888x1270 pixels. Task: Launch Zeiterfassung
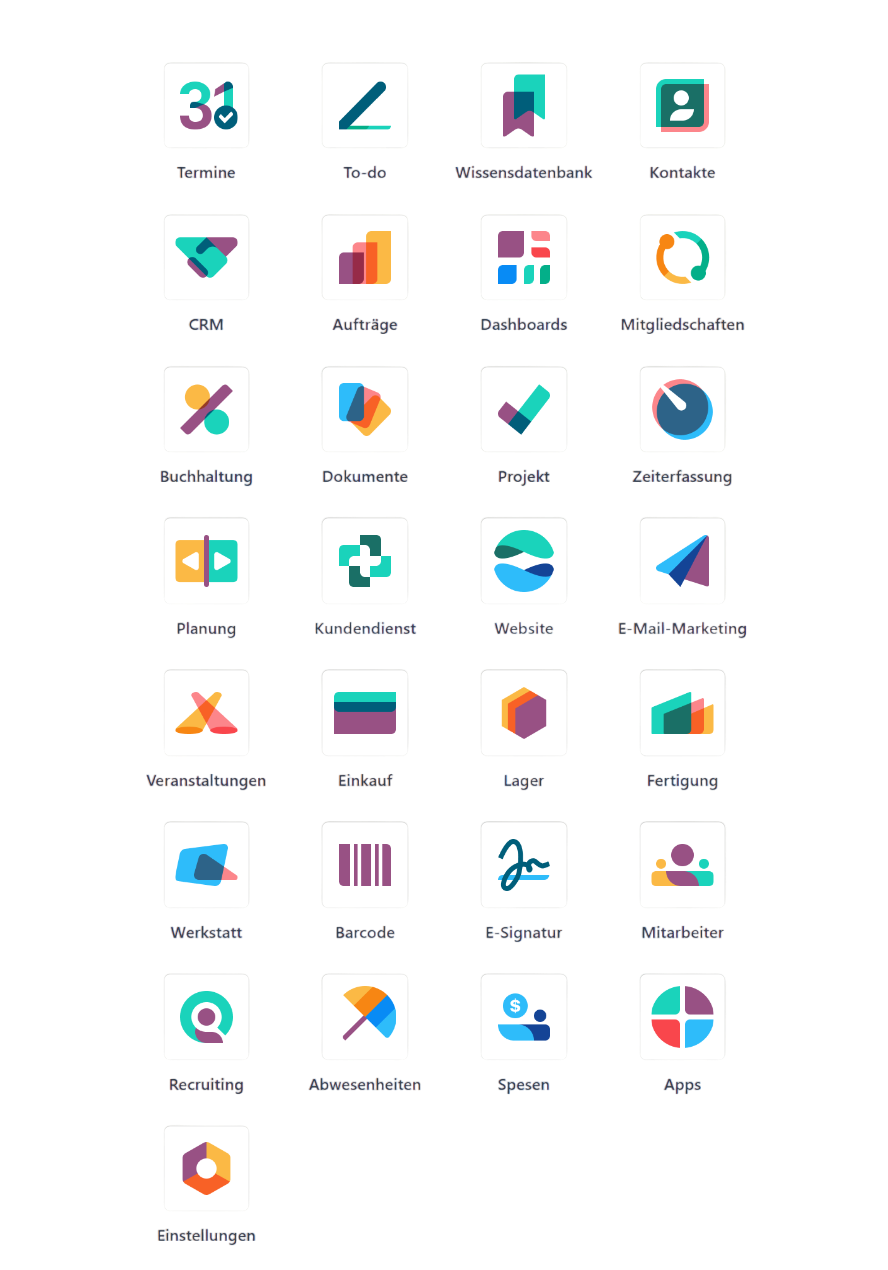point(682,409)
